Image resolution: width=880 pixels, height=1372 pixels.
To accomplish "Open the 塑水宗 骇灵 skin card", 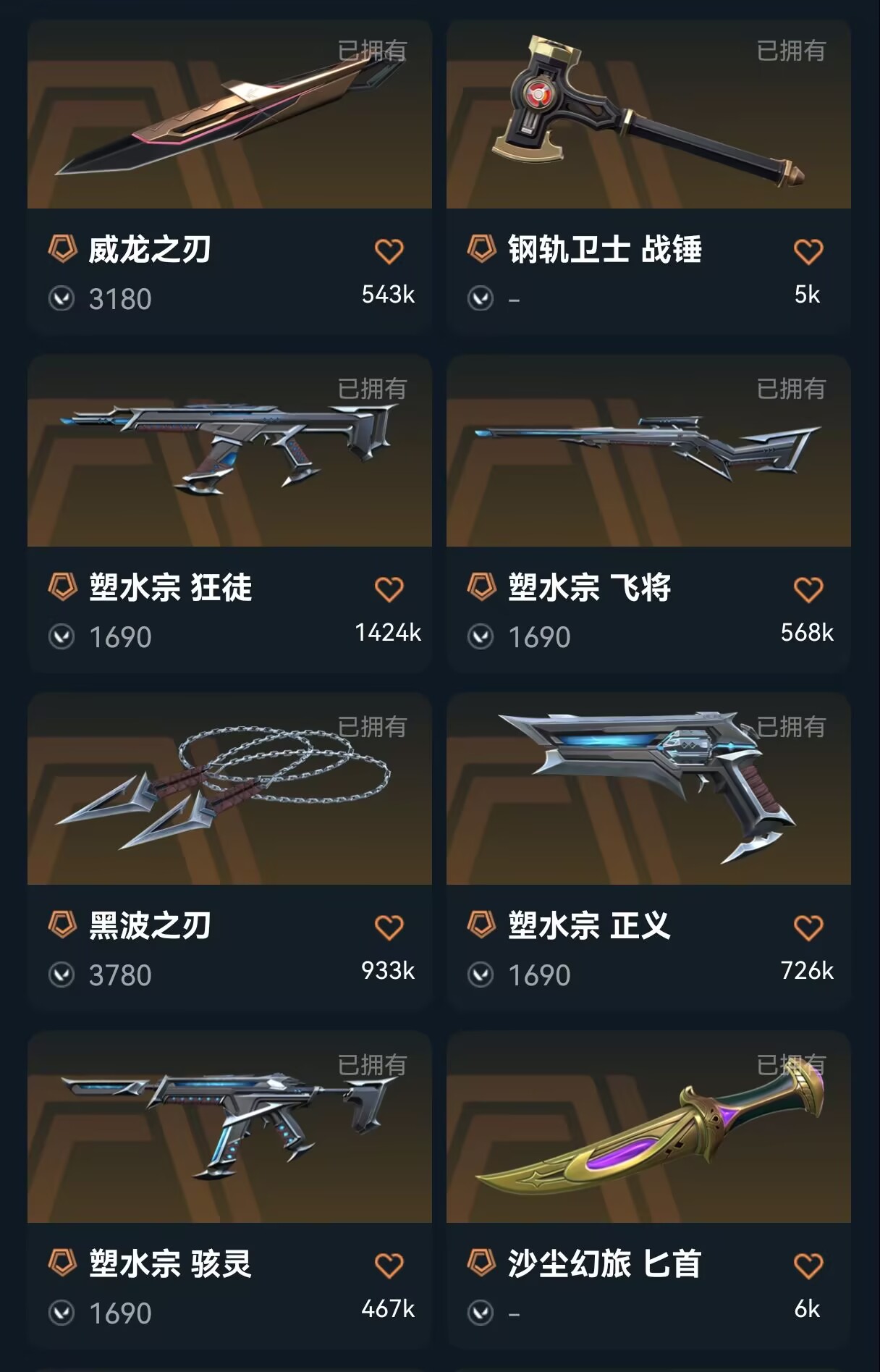I will click(229, 1128).
